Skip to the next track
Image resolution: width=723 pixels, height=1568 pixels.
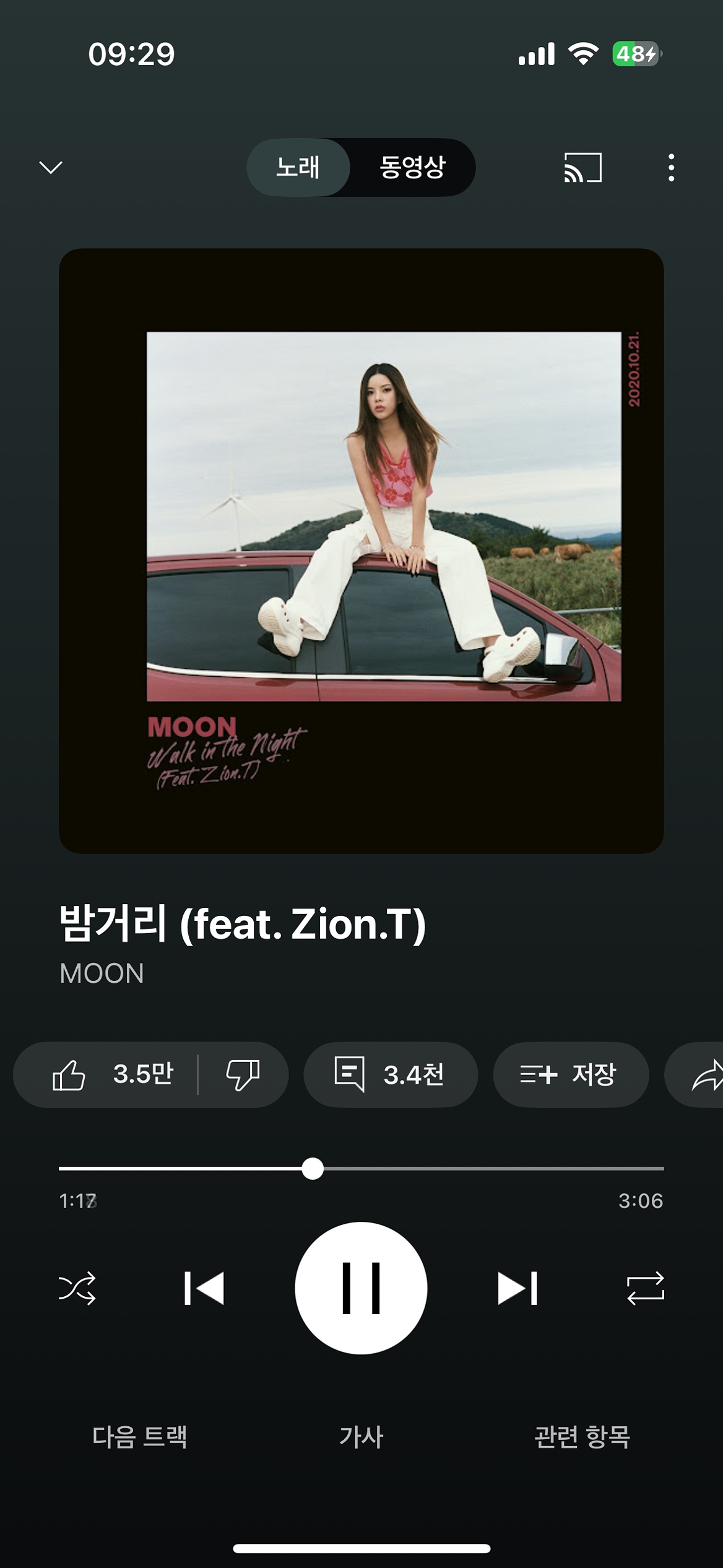pos(517,1288)
